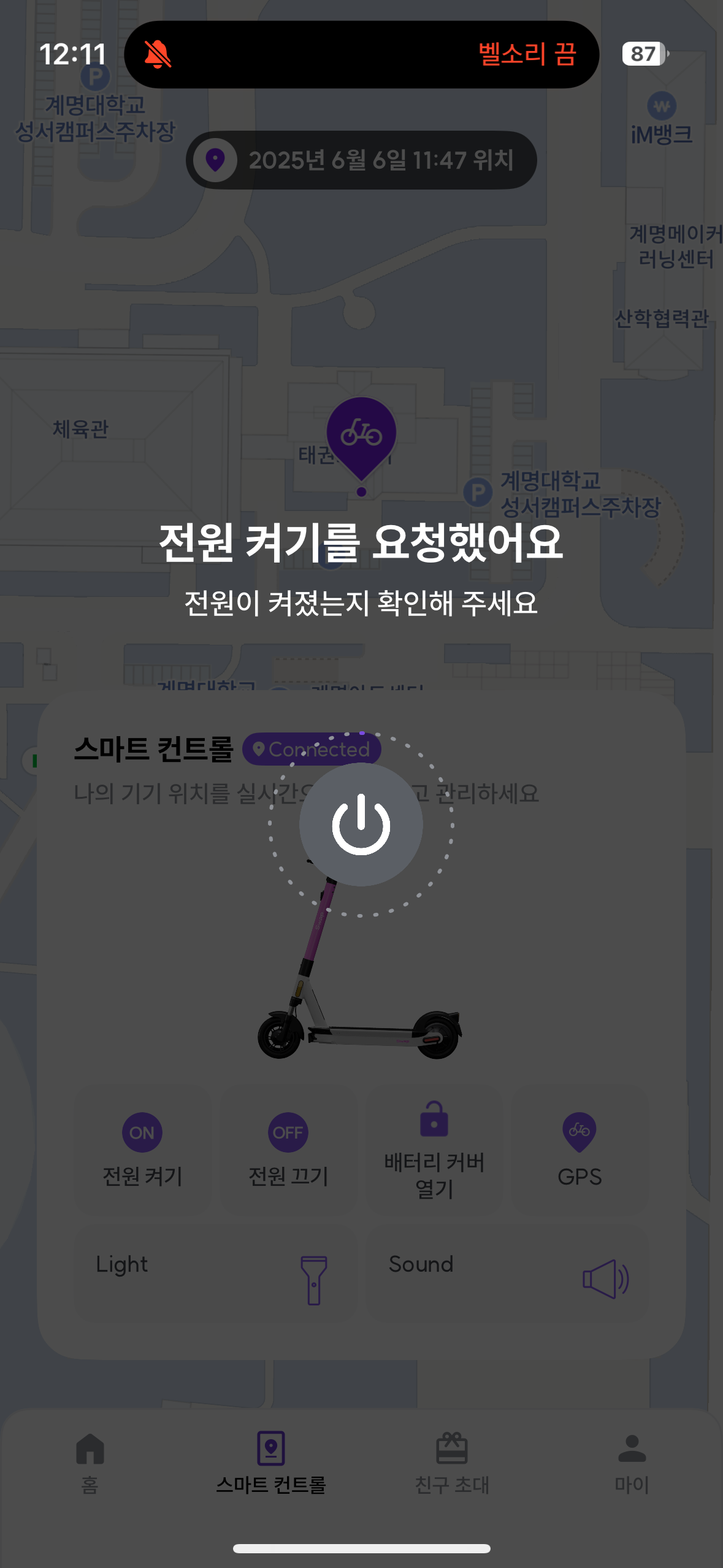Open the 스마트 컨트롤 tab

tap(270, 1462)
